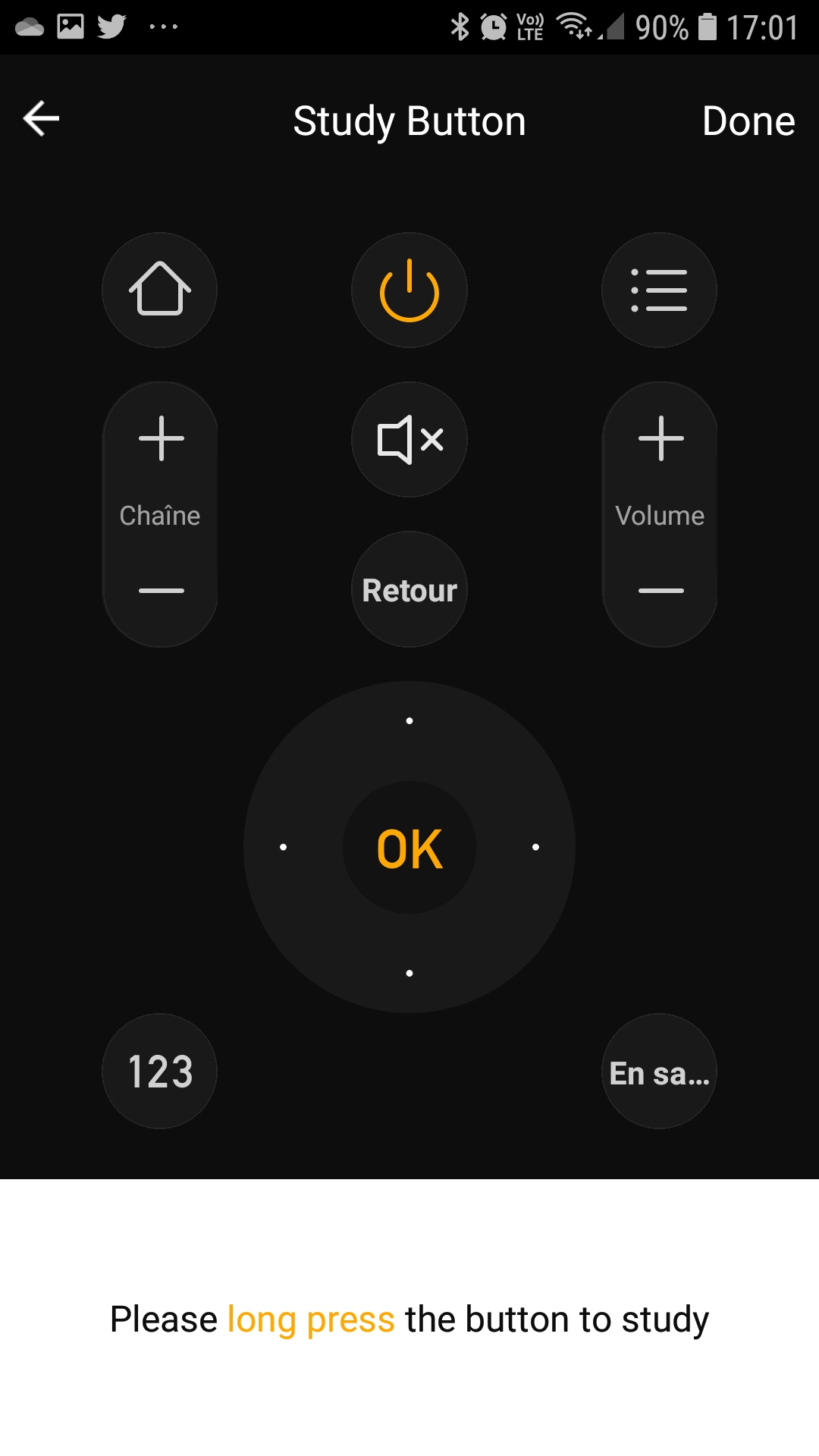The height and width of the screenshot is (1456, 819).
Task: Lower the Volume with the minus
Action: [x=661, y=590]
